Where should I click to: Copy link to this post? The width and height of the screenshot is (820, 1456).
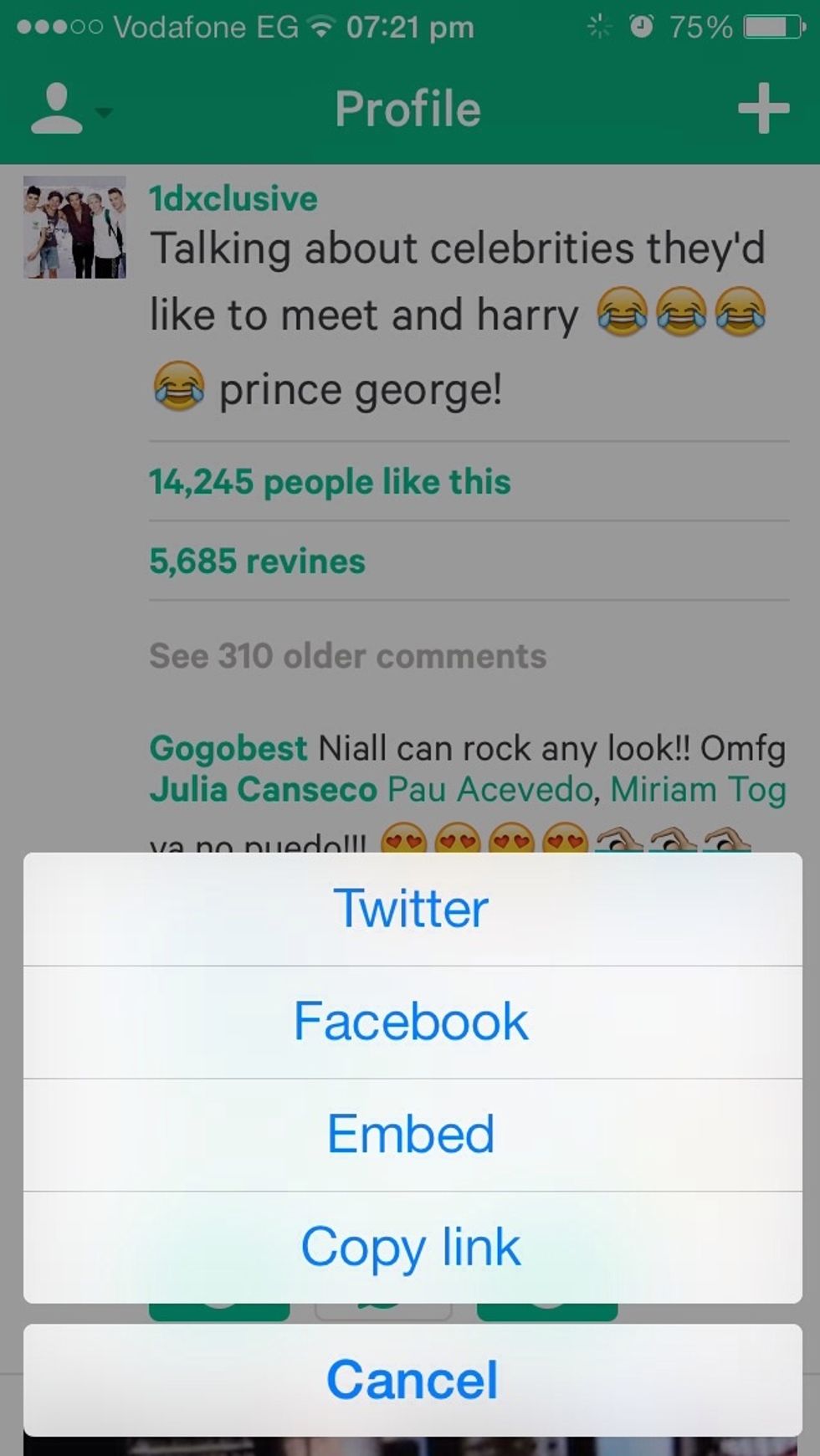(x=412, y=1247)
